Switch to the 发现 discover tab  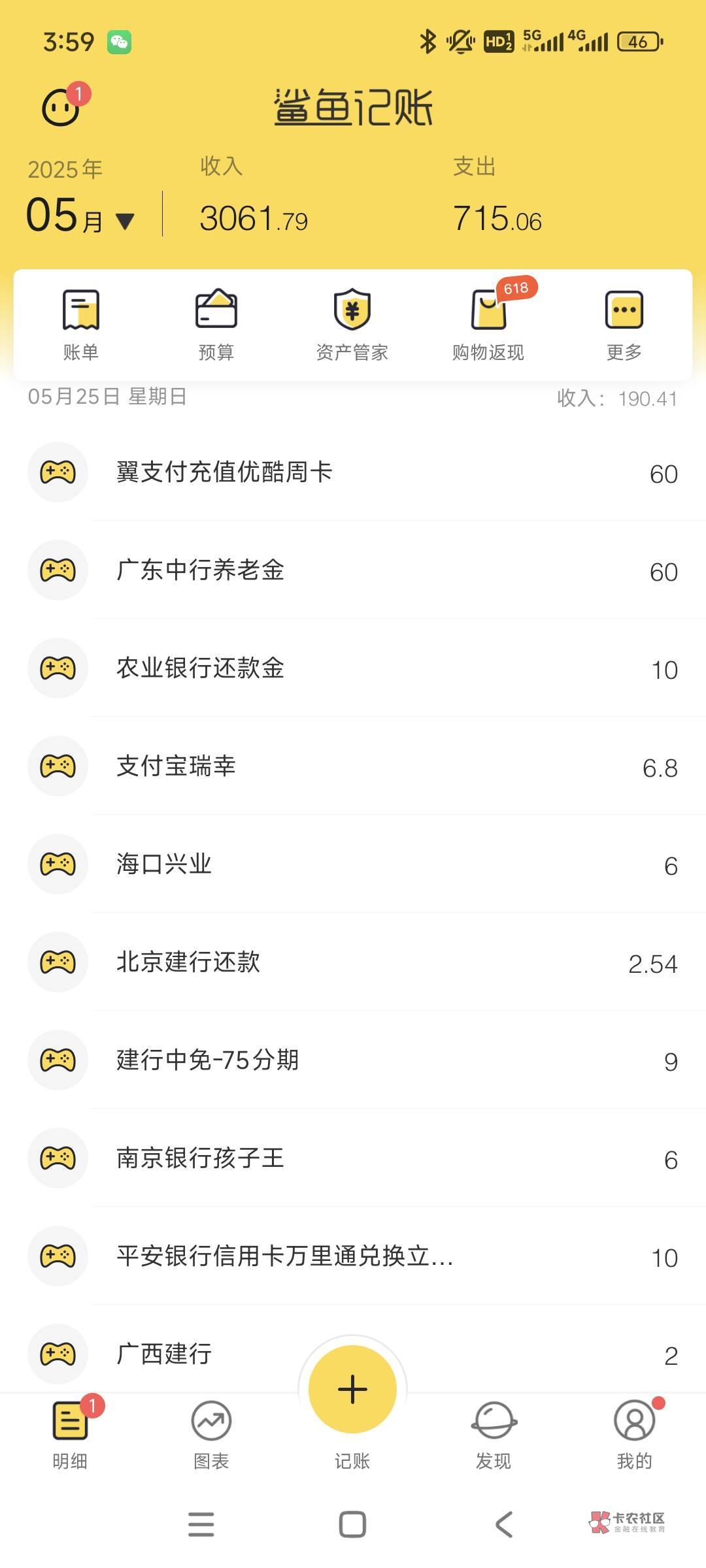click(494, 1434)
